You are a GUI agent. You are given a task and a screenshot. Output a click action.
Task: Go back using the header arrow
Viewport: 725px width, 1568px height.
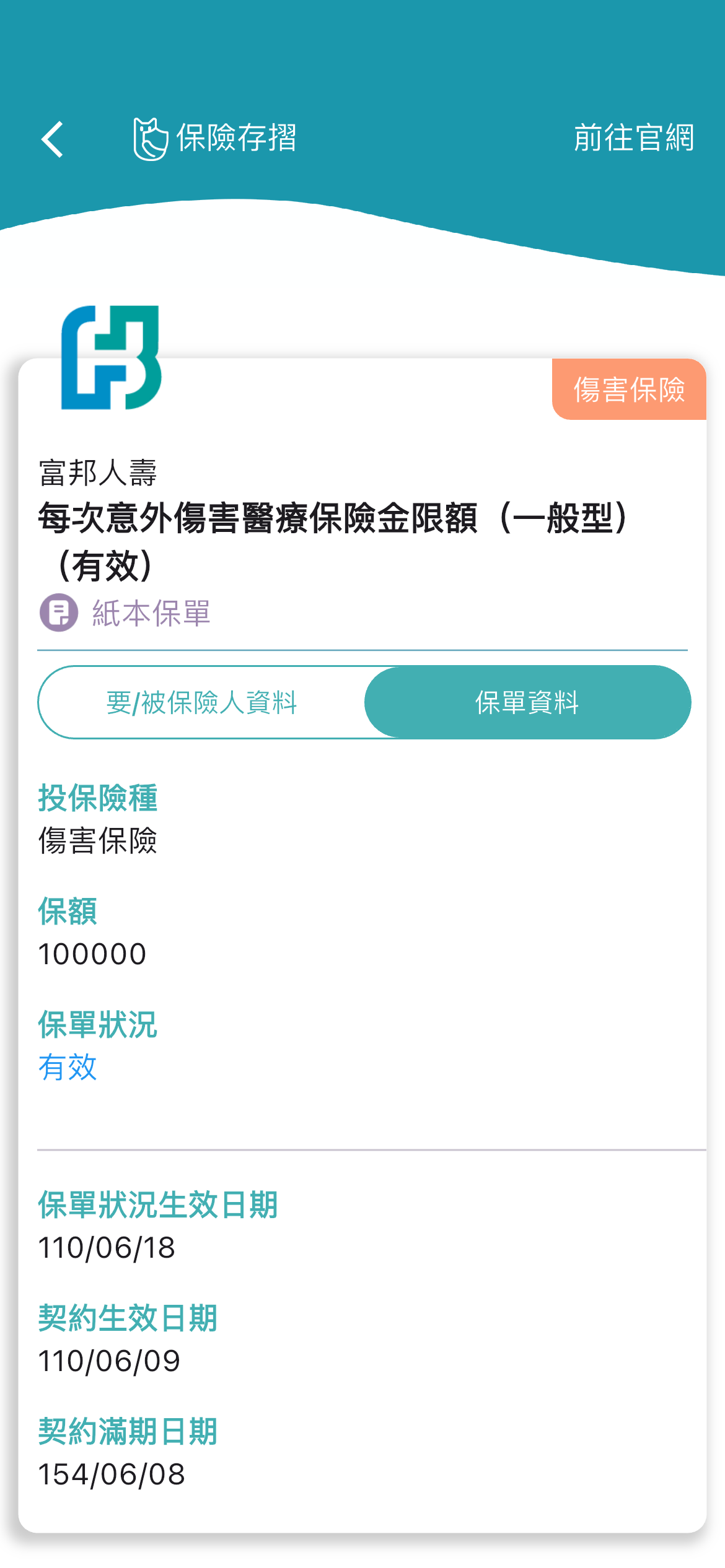click(x=53, y=139)
